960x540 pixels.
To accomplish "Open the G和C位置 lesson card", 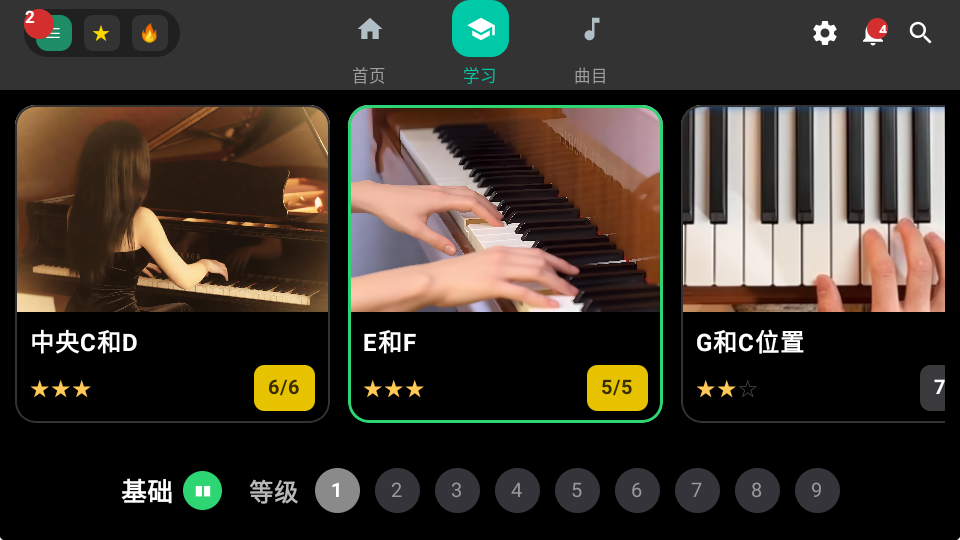I will pyautogui.click(x=813, y=264).
